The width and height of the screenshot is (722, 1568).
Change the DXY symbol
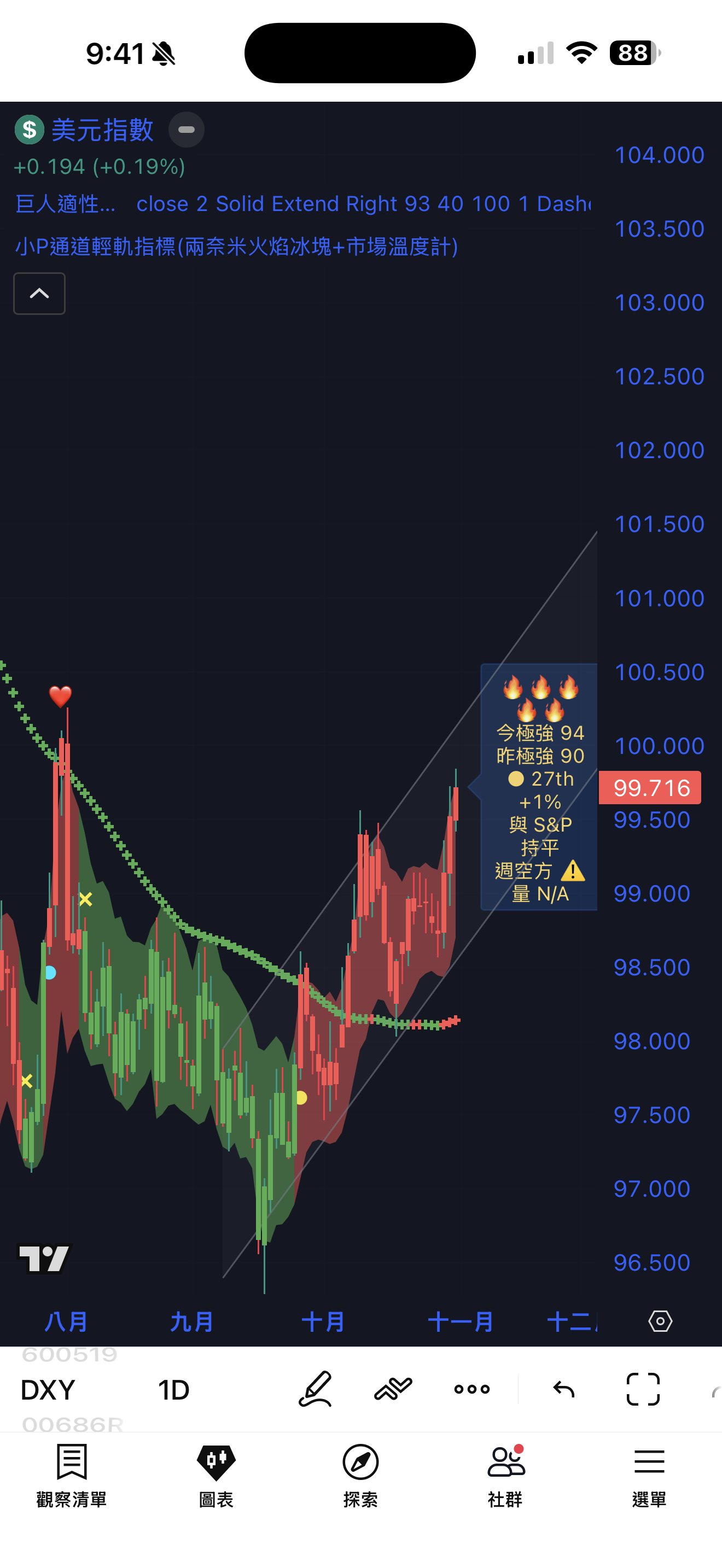tap(48, 1390)
